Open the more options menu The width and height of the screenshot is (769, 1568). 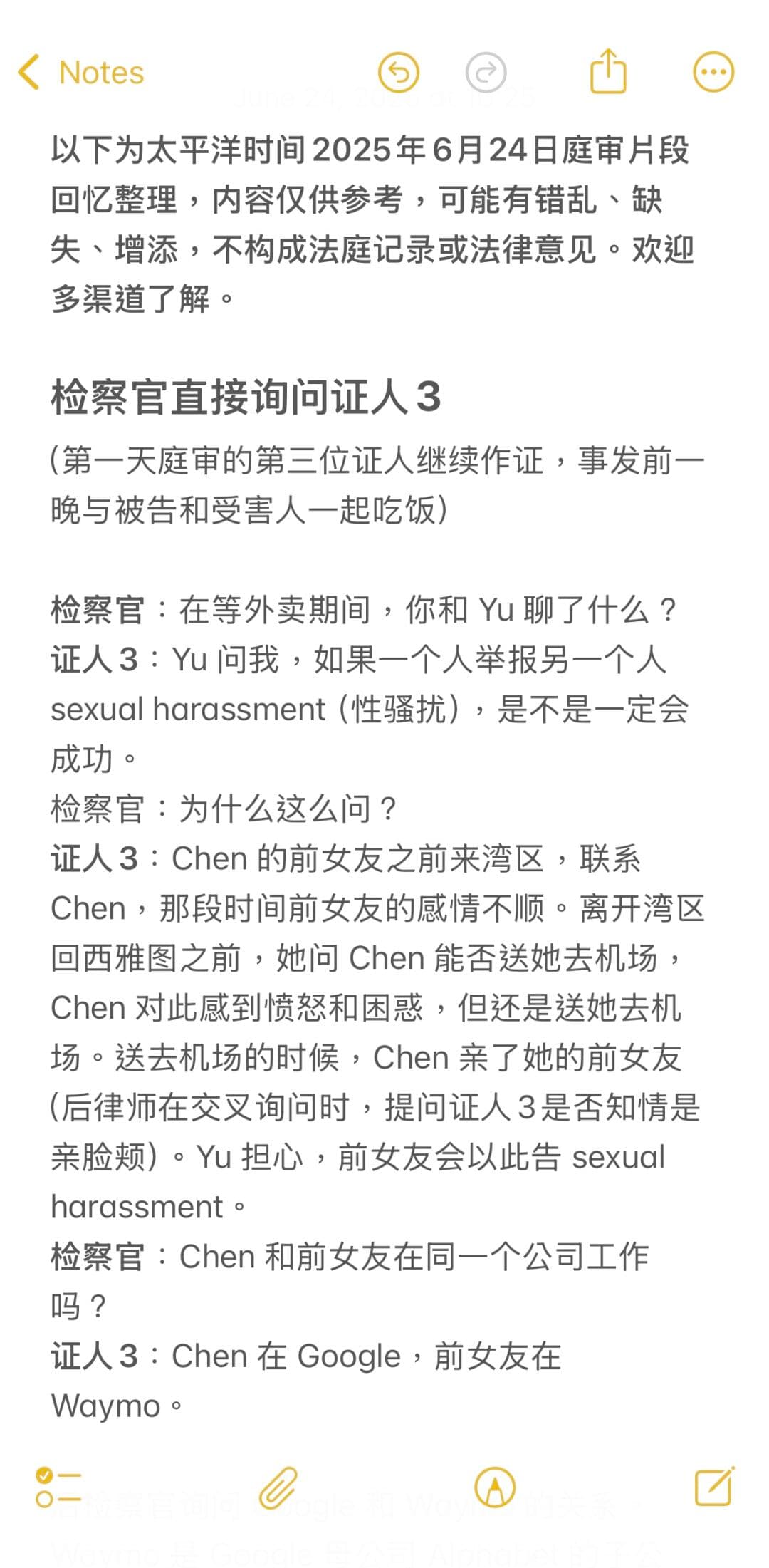[713, 72]
